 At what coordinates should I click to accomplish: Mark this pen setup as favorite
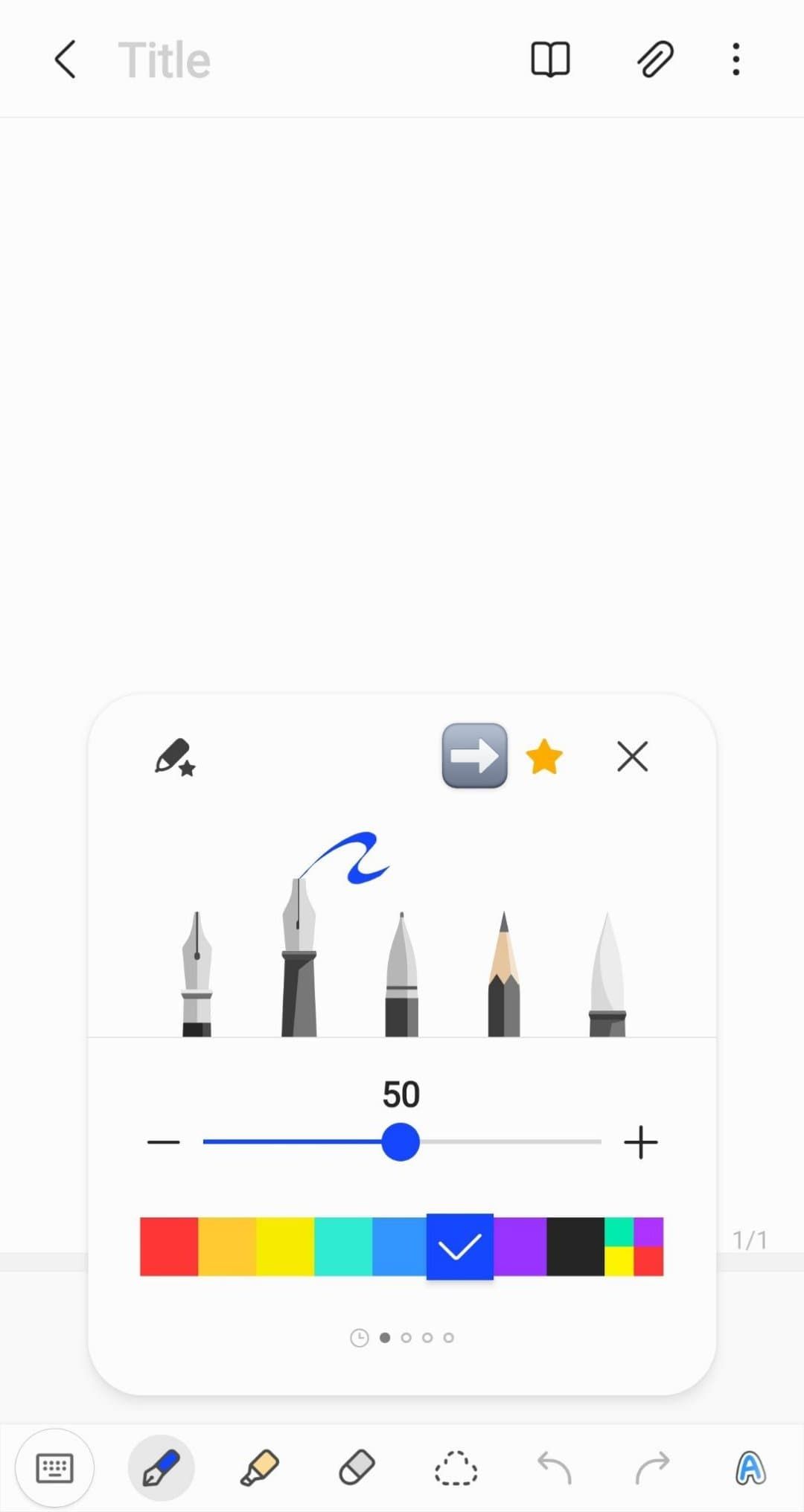coord(544,756)
